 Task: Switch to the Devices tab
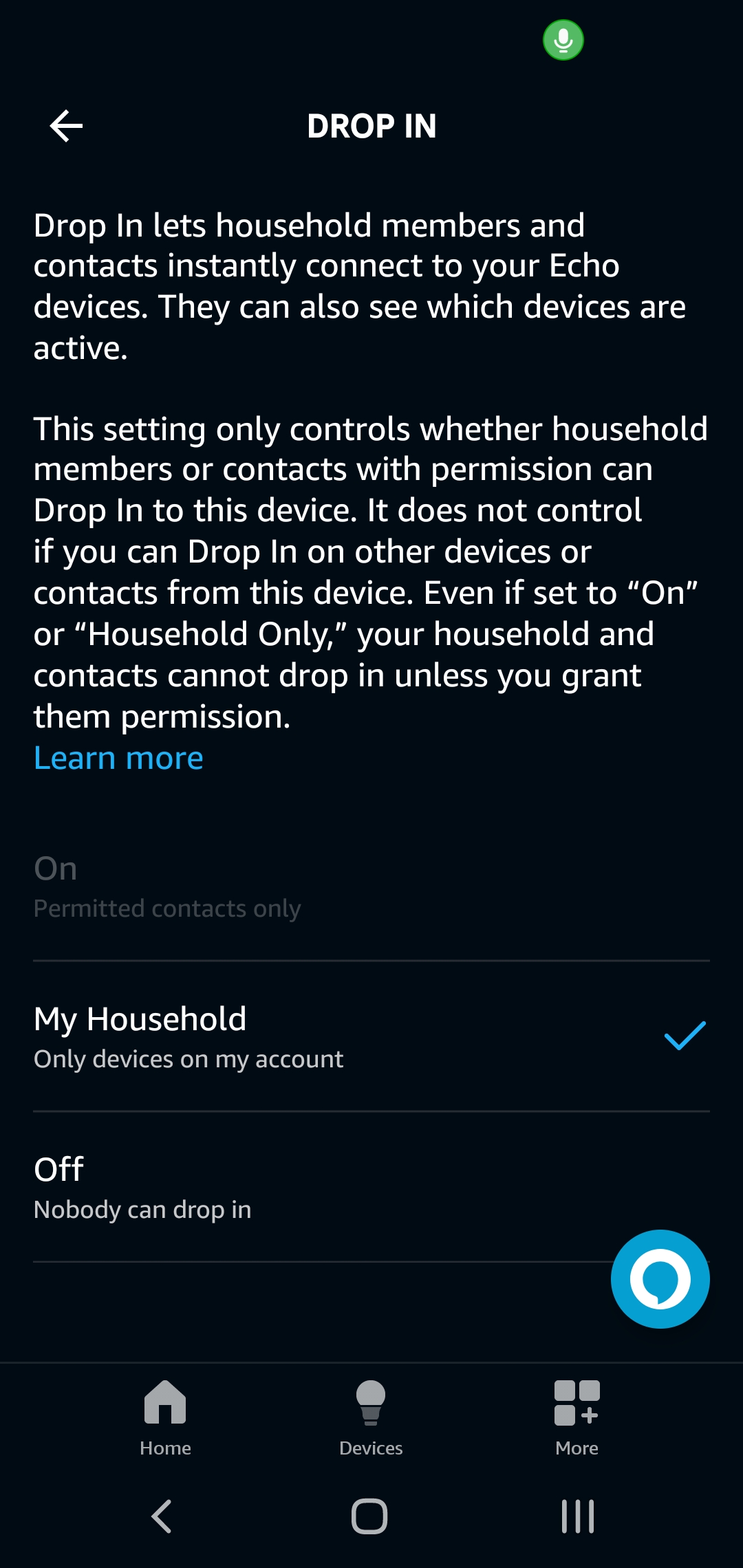coord(371,1418)
